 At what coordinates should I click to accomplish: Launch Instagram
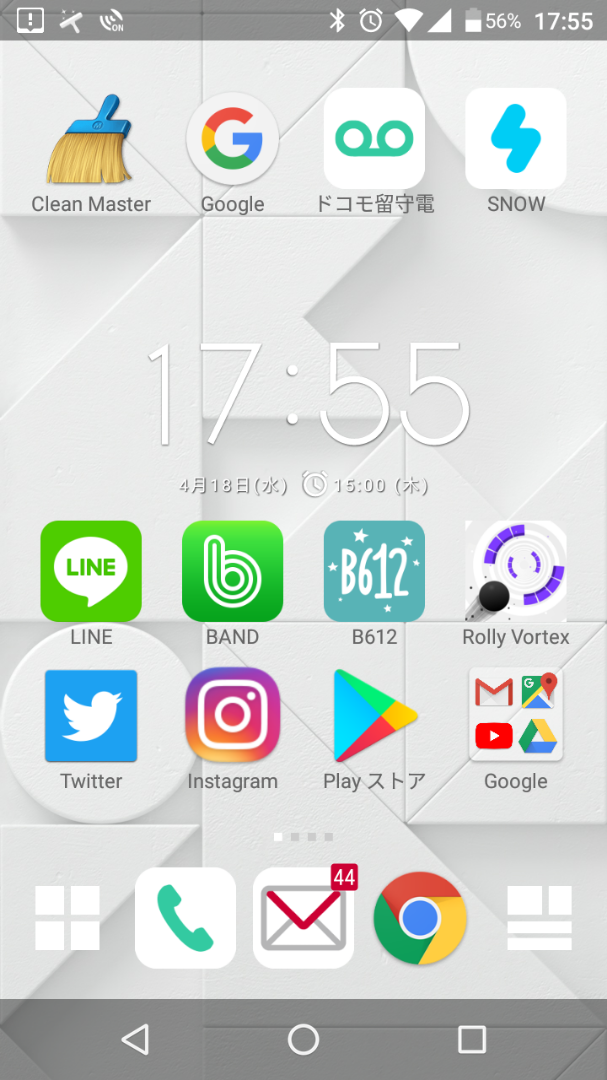[232, 716]
